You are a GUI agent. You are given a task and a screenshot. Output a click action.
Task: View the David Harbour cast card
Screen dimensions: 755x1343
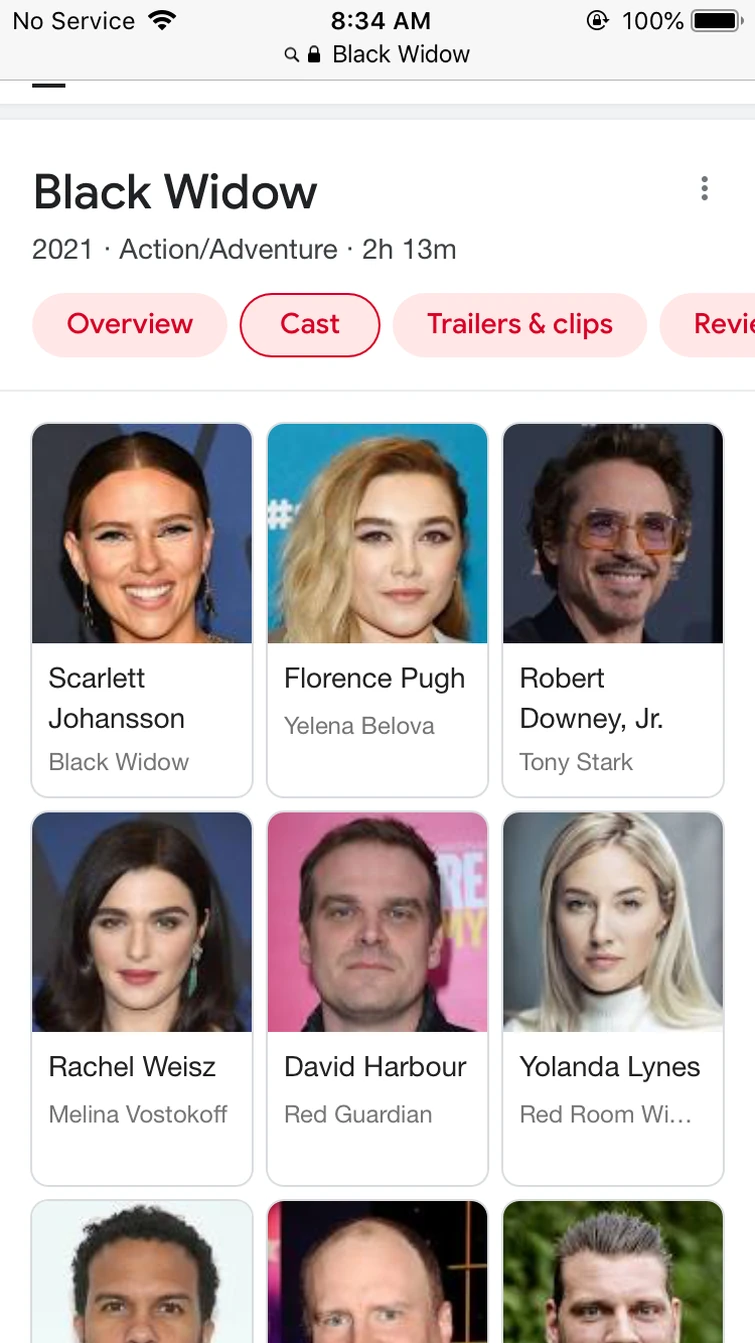coord(377,997)
